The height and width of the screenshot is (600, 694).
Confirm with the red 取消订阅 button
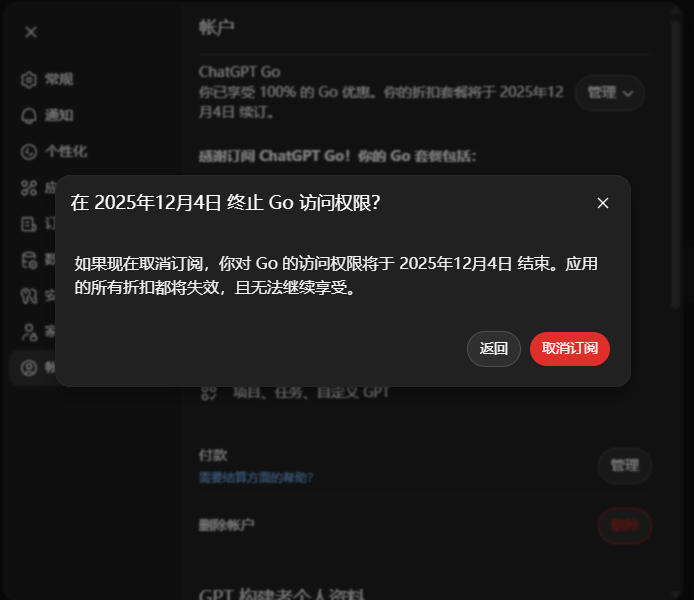(x=569, y=349)
